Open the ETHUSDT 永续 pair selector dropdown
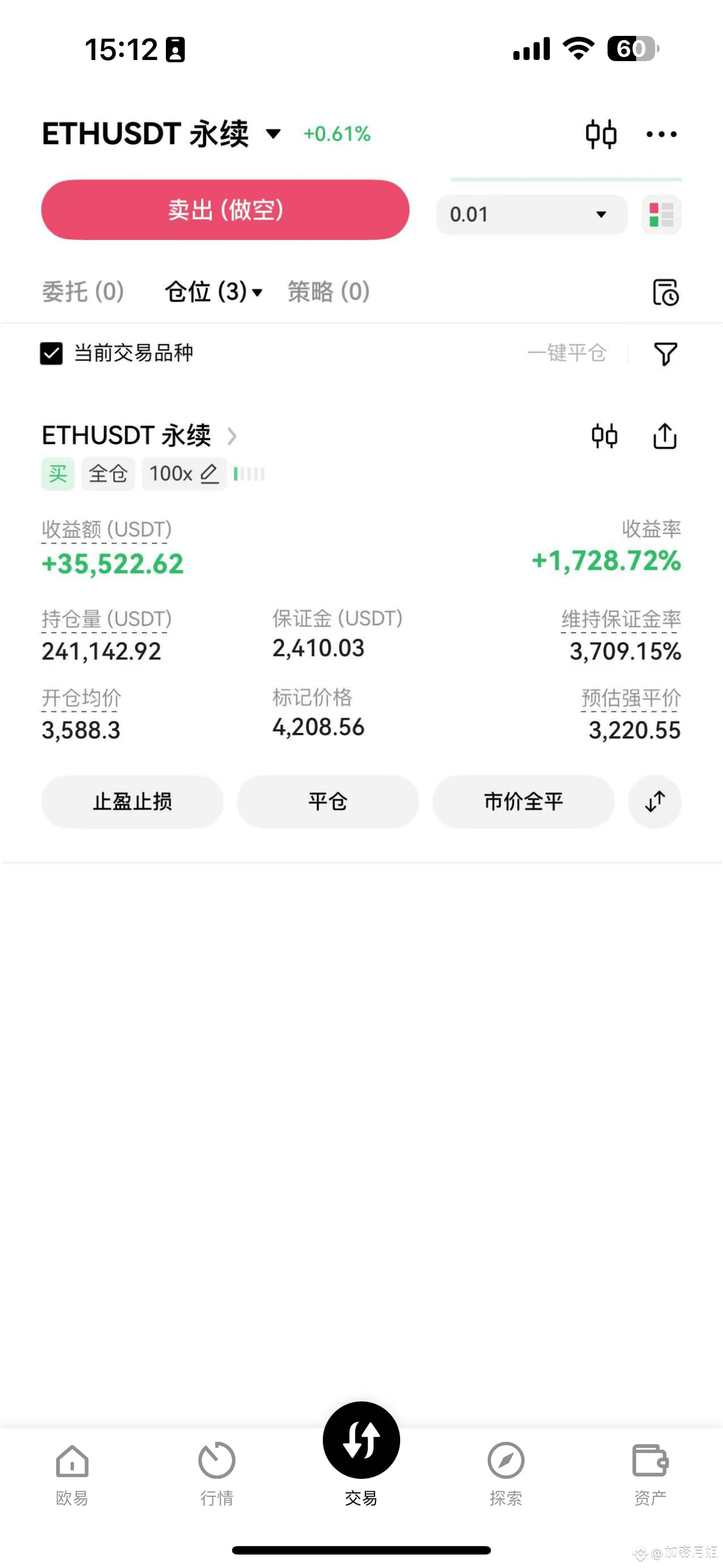 coord(162,134)
